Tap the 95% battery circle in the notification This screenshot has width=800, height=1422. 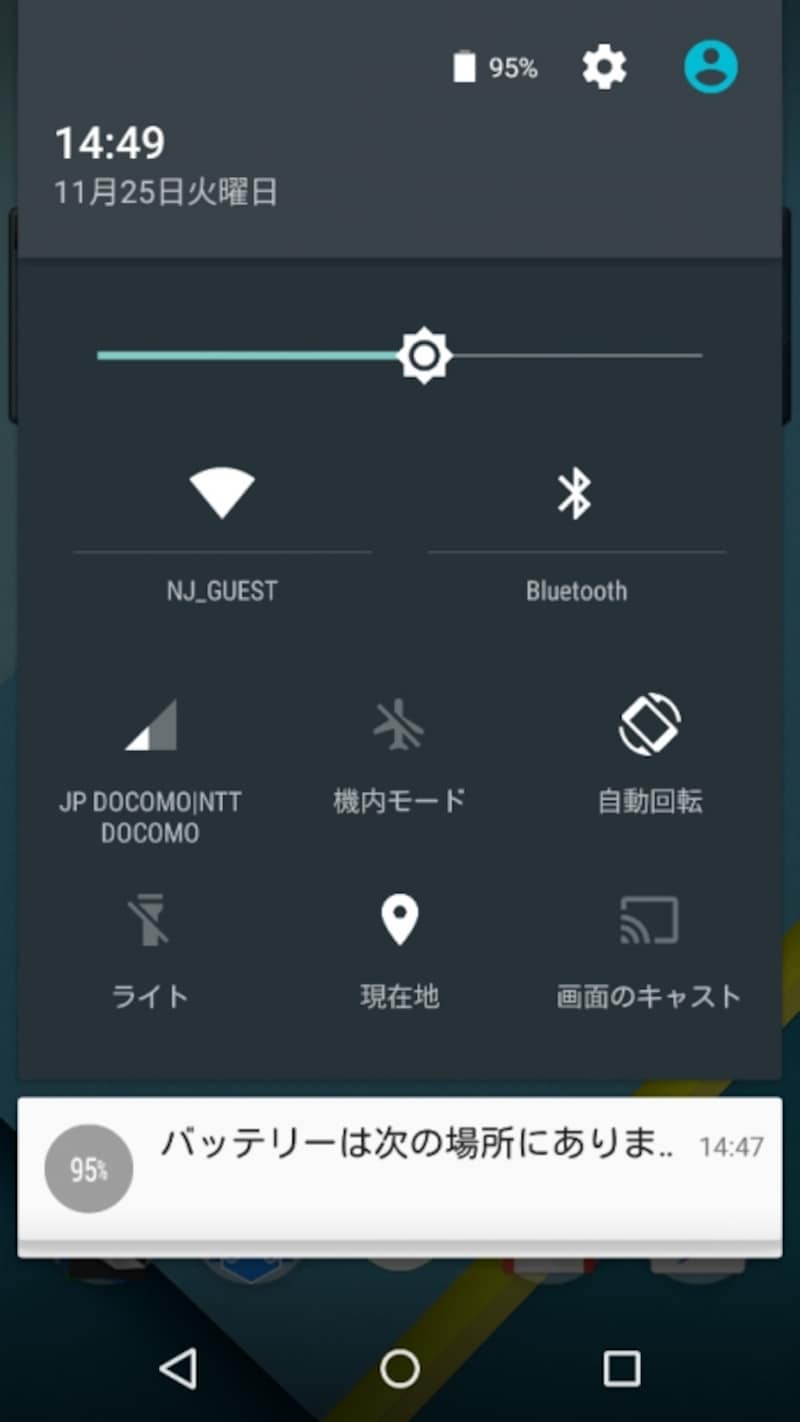[x=88, y=1168]
